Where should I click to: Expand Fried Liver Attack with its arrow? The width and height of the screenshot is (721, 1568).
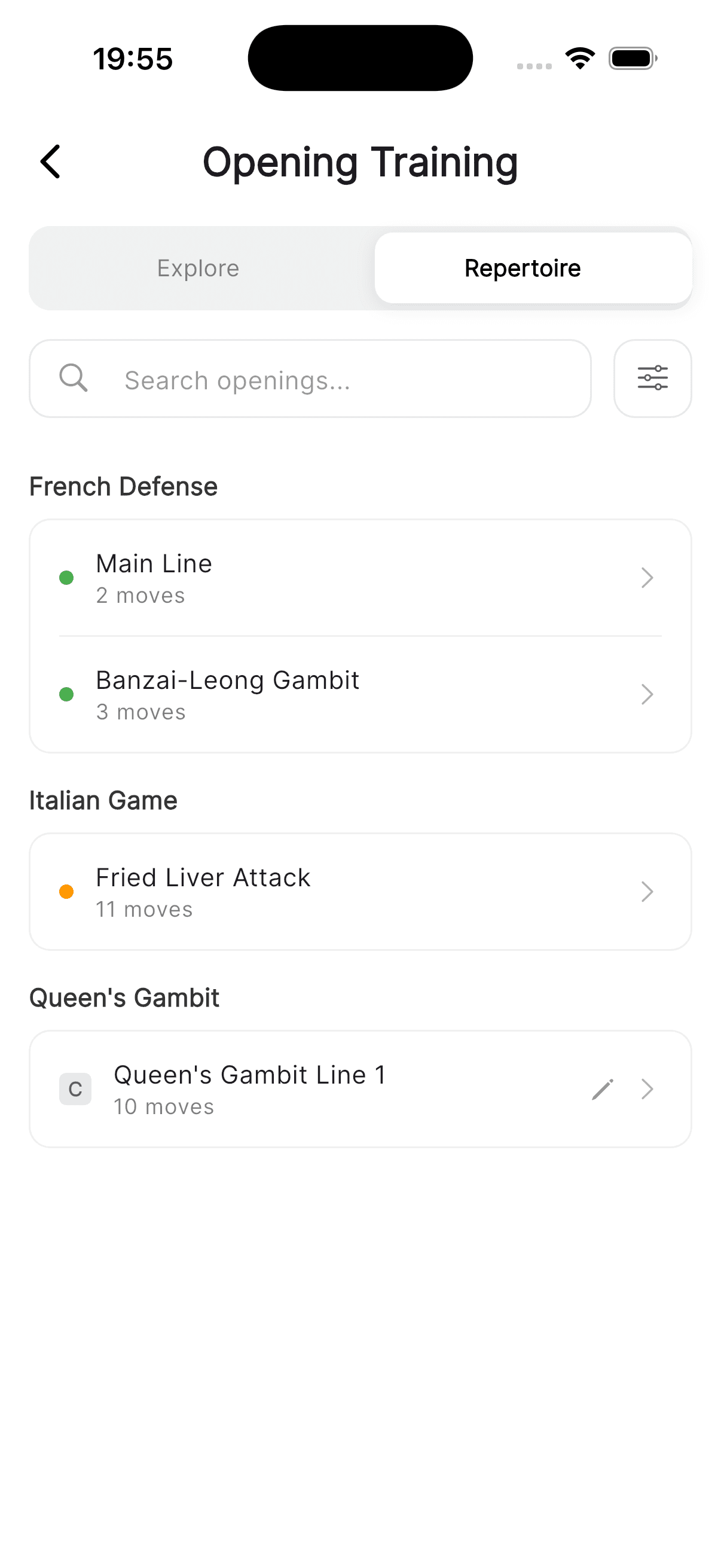click(x=647, y=892)
